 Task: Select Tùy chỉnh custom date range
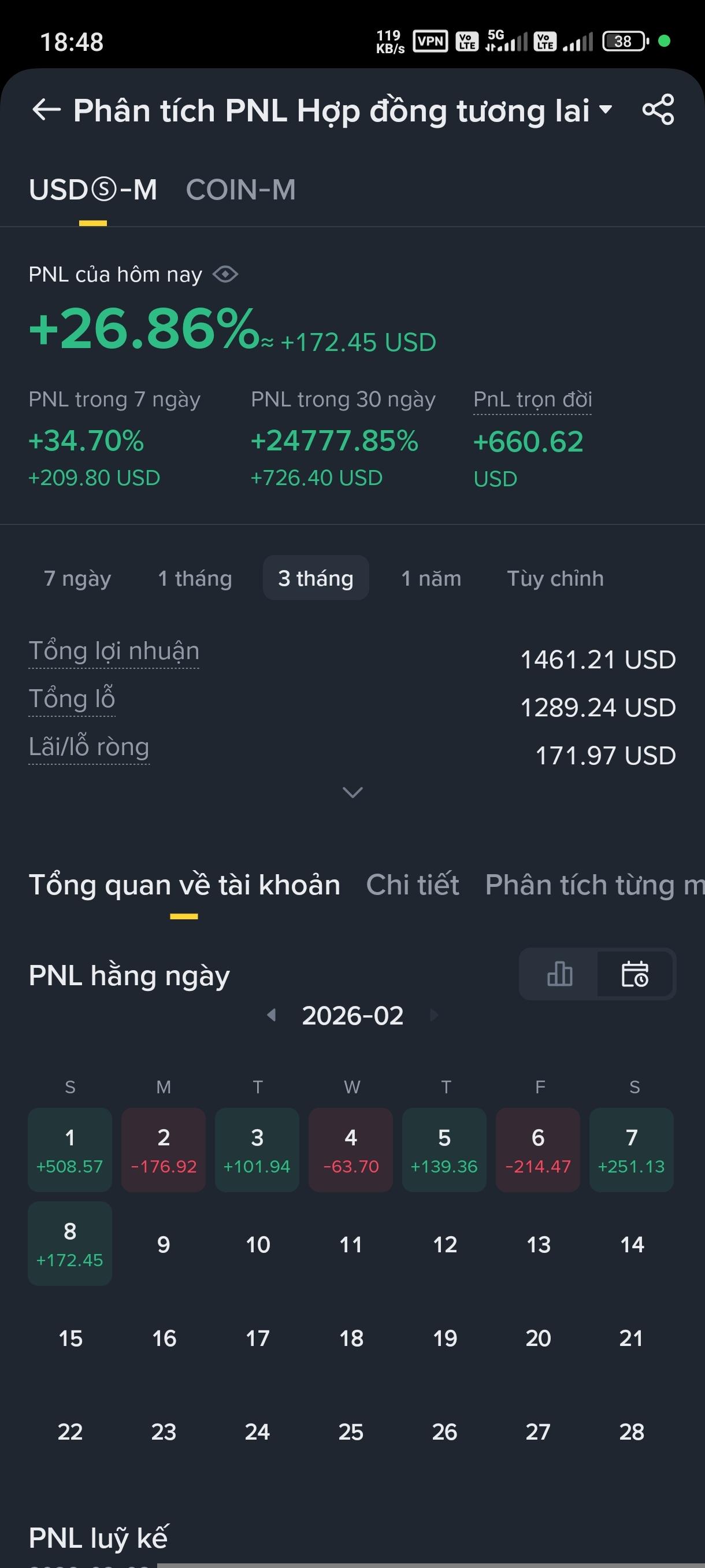555,578
